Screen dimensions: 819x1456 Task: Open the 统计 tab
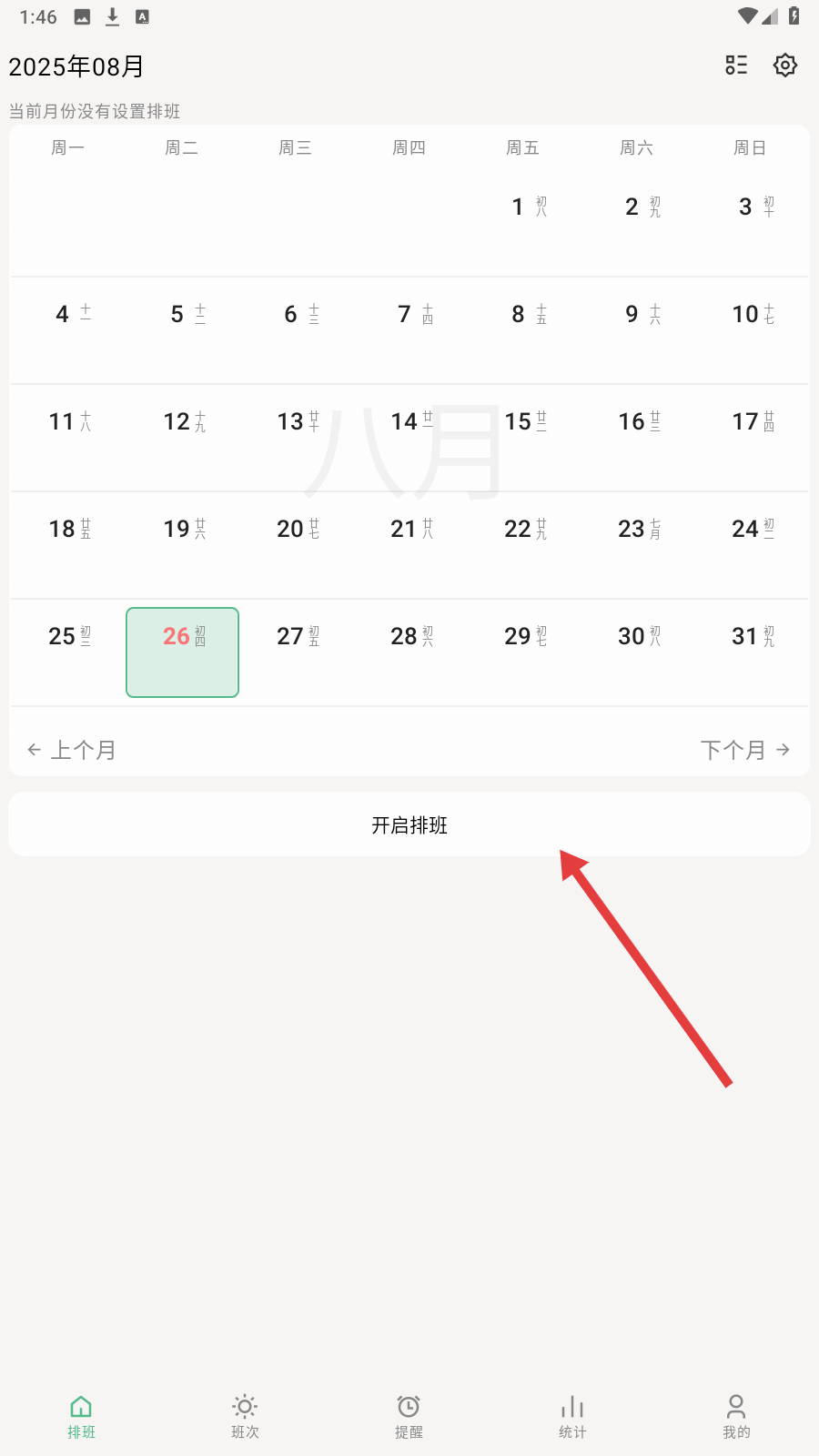[572, 1416]
